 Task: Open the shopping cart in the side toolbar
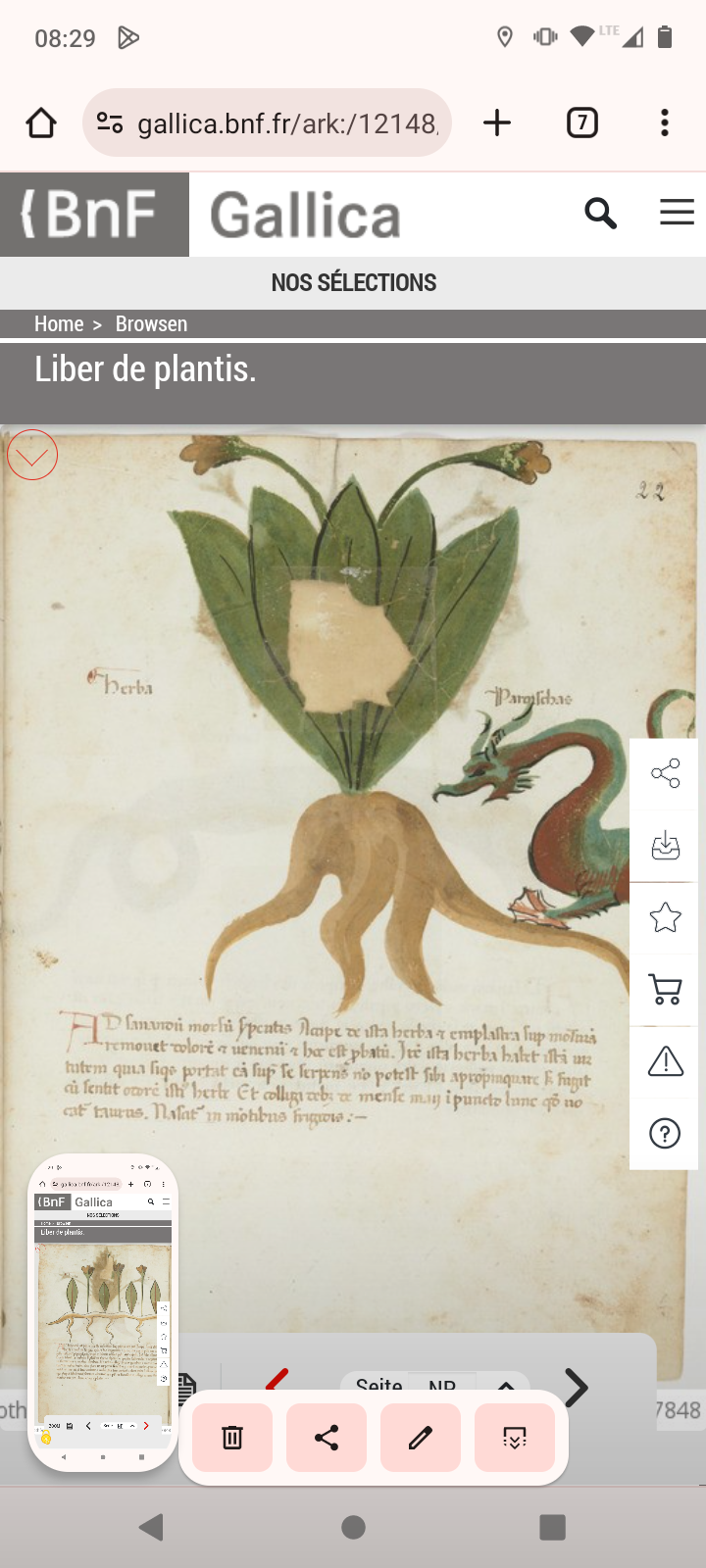665,990
